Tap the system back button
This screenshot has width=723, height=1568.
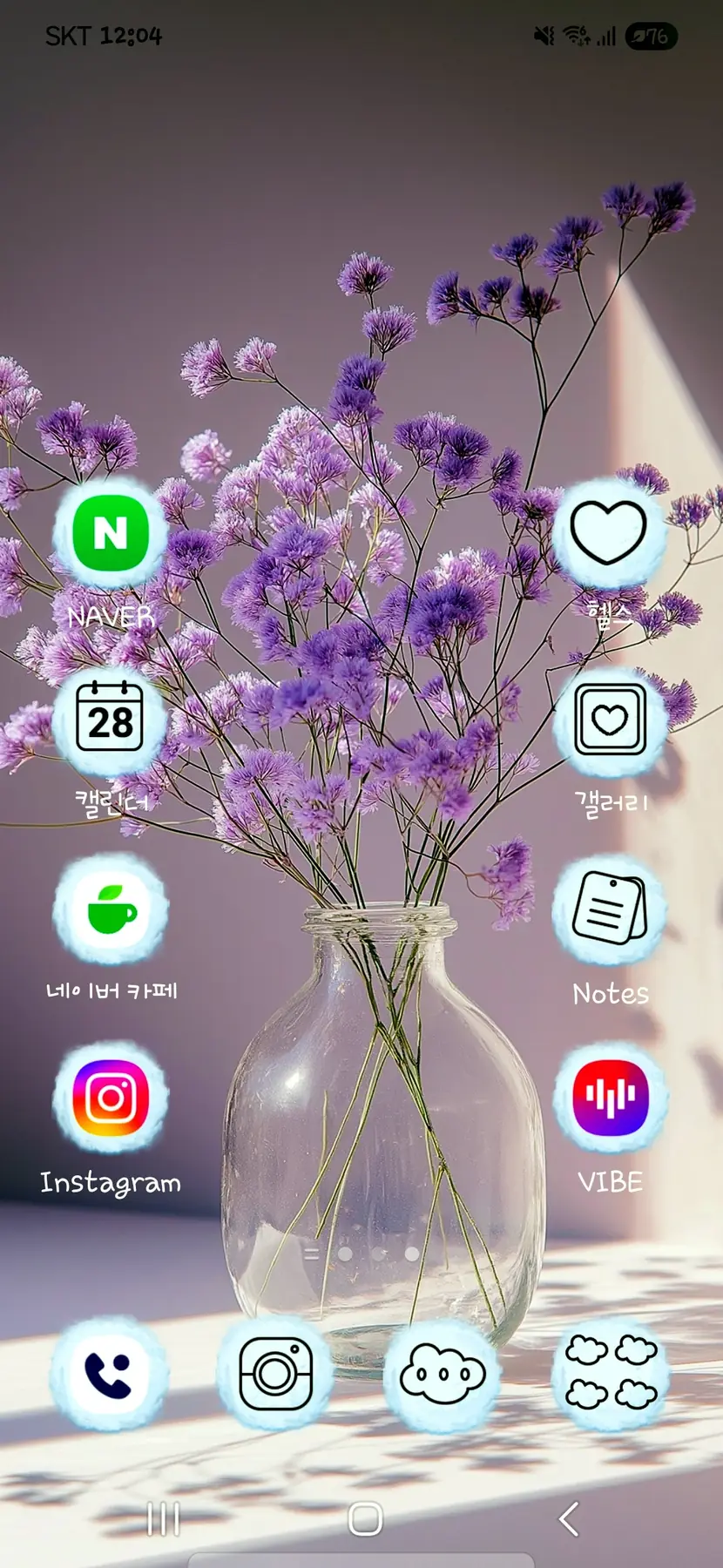coord(569,1519)
